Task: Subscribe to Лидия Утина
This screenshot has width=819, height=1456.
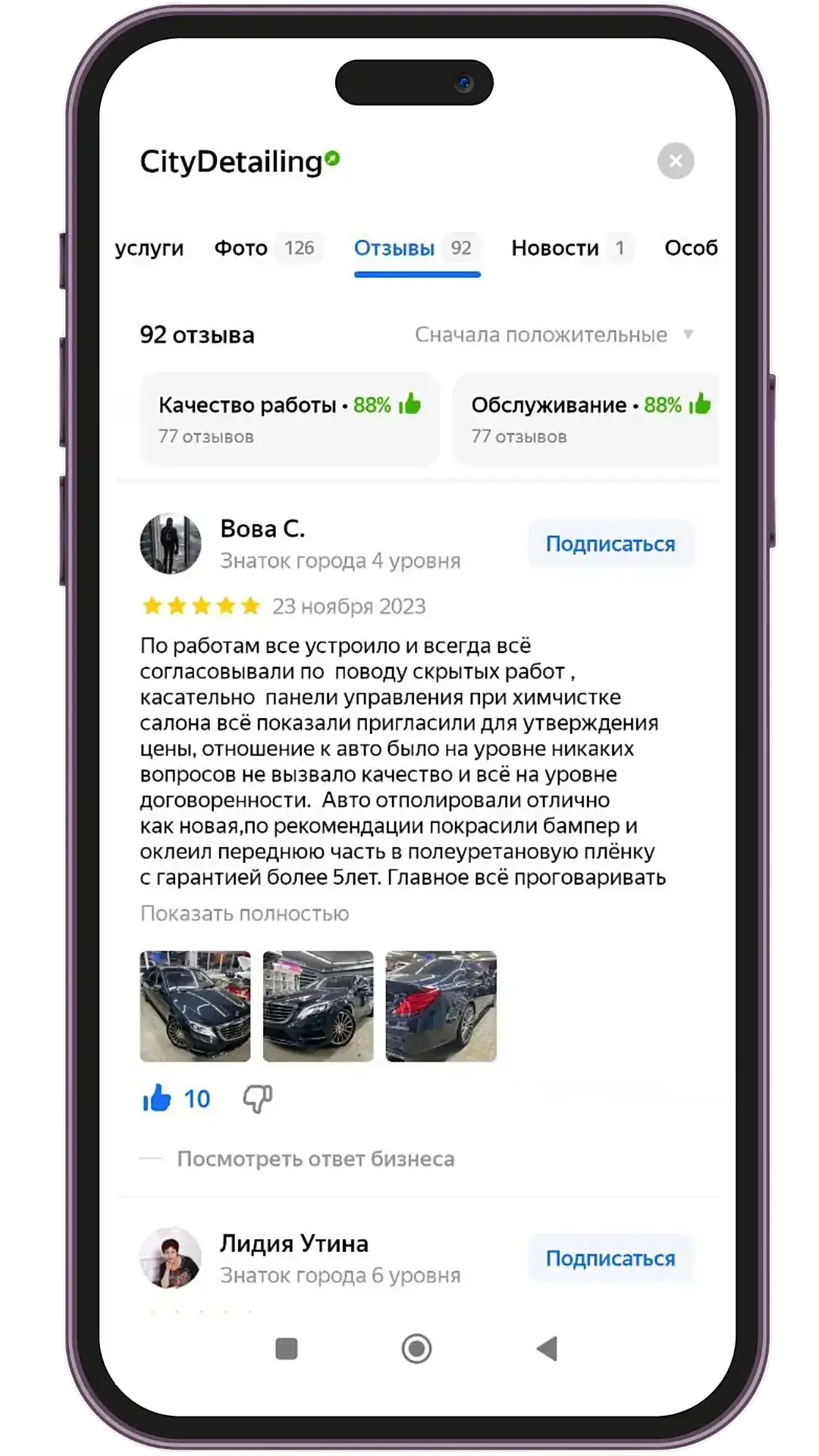Action: tap(610, 1258)
